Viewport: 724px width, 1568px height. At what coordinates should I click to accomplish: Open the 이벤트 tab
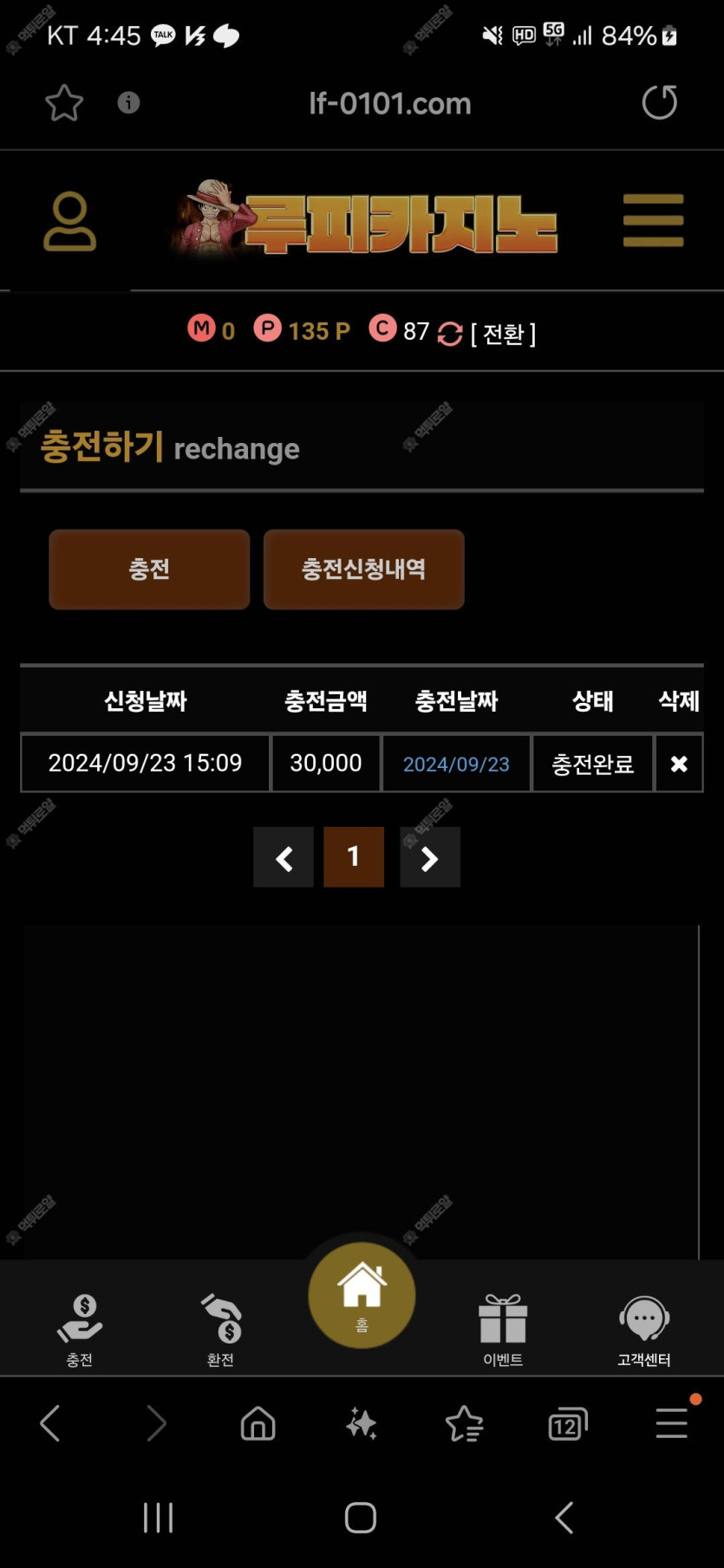pos(503,1328)
